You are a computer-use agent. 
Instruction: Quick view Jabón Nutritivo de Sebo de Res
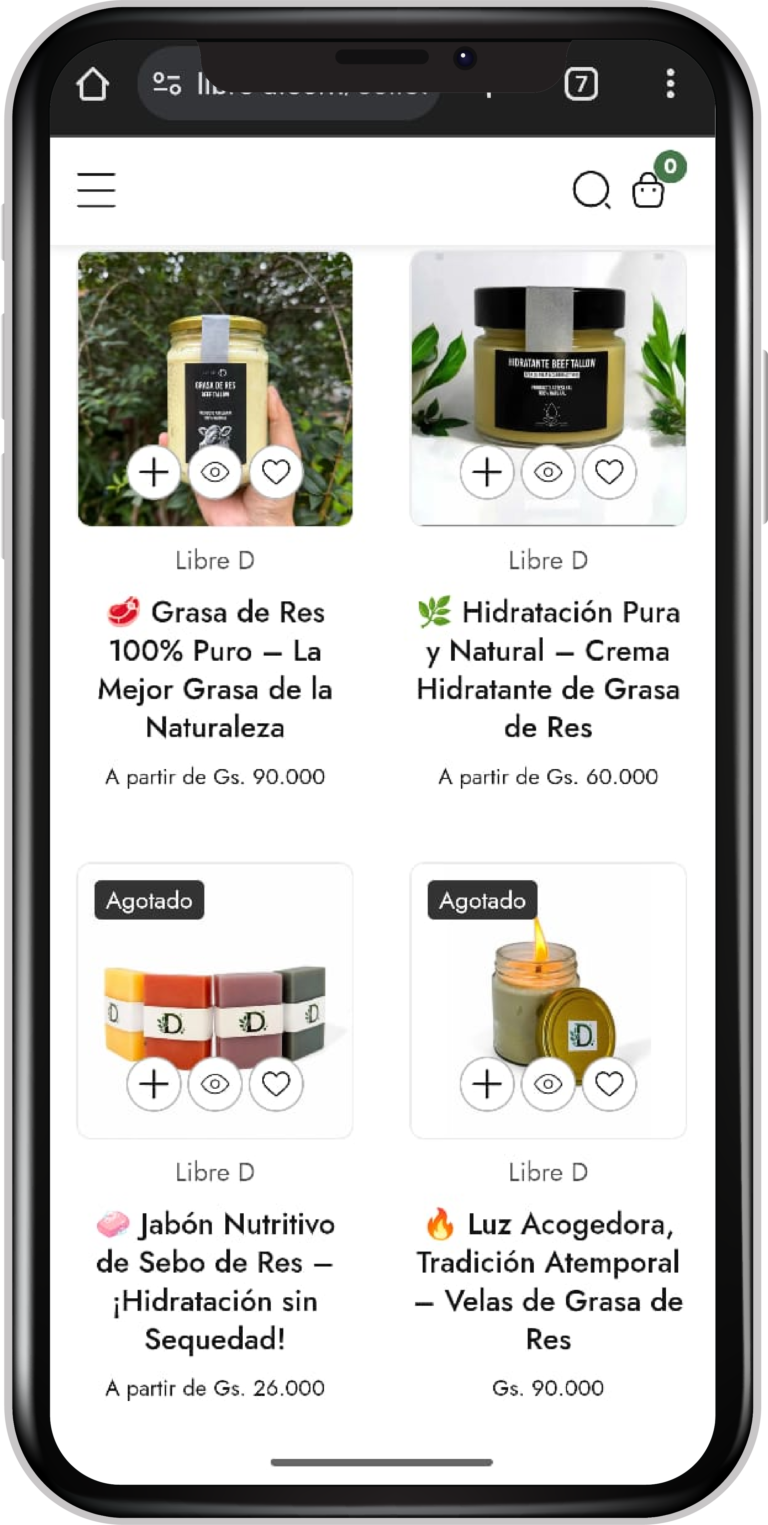215,1084
